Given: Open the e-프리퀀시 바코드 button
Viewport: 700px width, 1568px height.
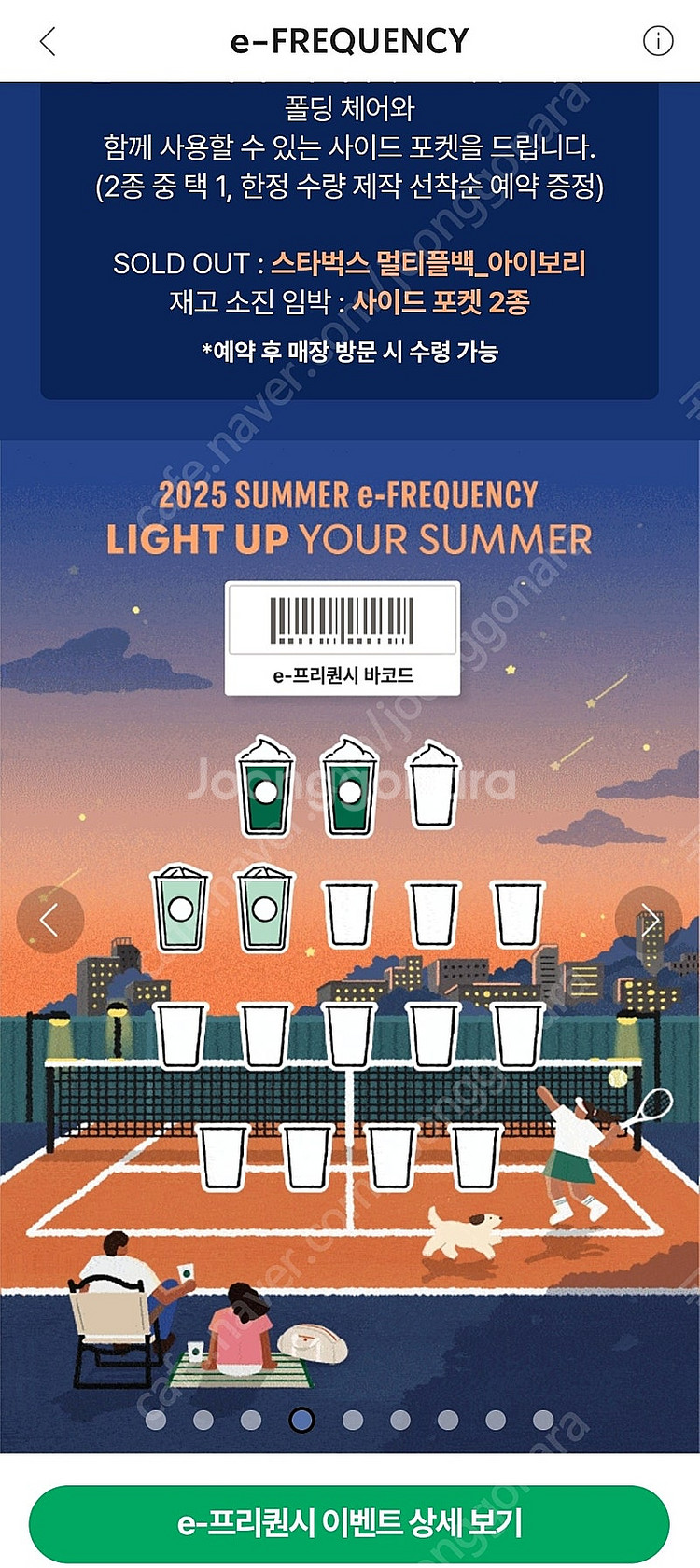Looking at the screenshot, I should coord(343,639).
